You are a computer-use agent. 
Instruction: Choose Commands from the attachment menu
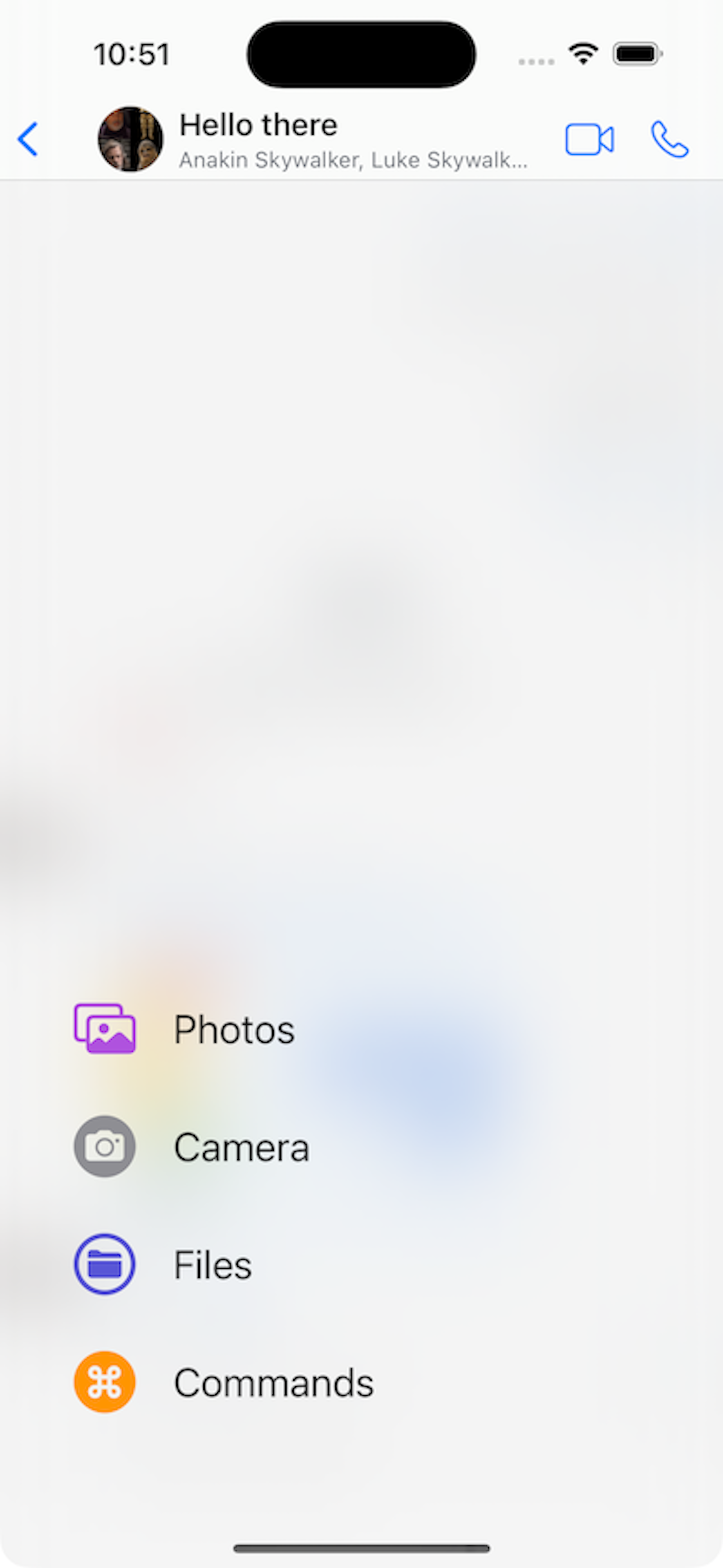point(274,1380)
